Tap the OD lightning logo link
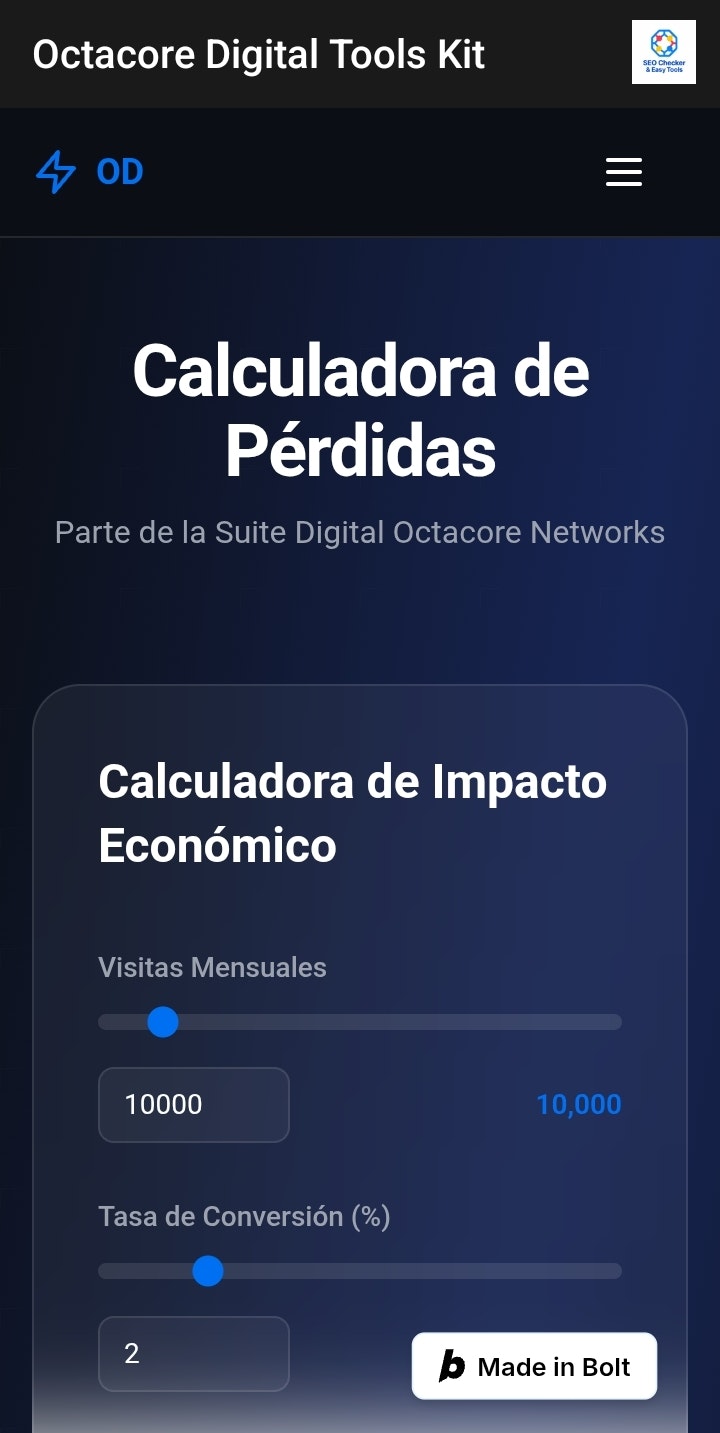 tap(90, 172)
